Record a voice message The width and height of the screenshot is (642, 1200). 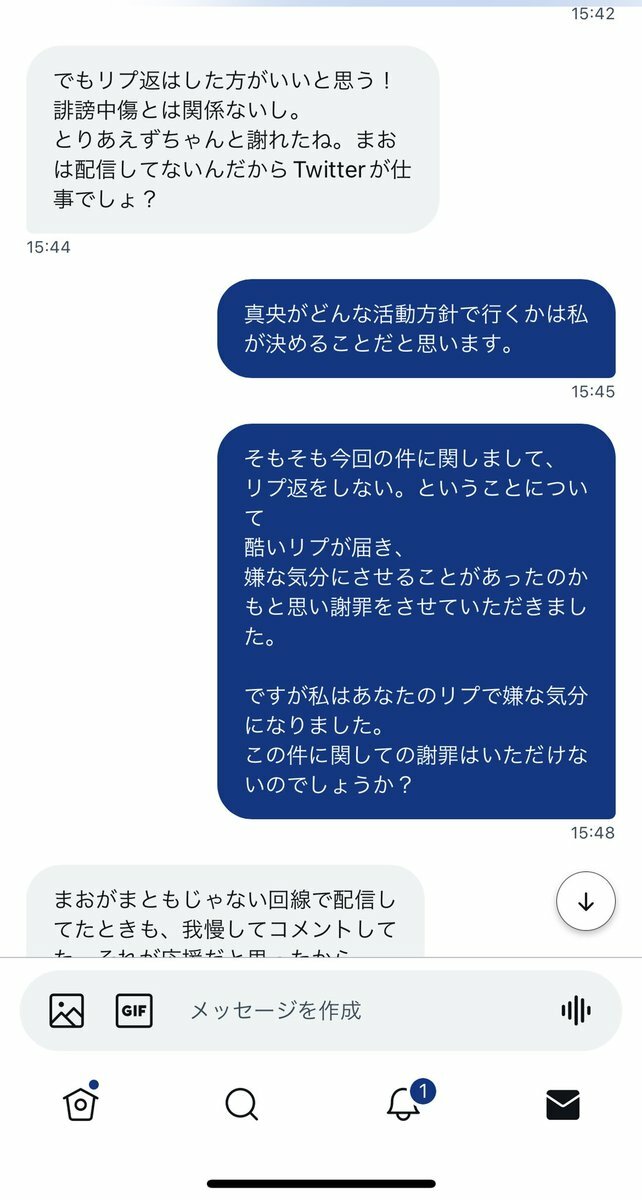[575, 1011]
